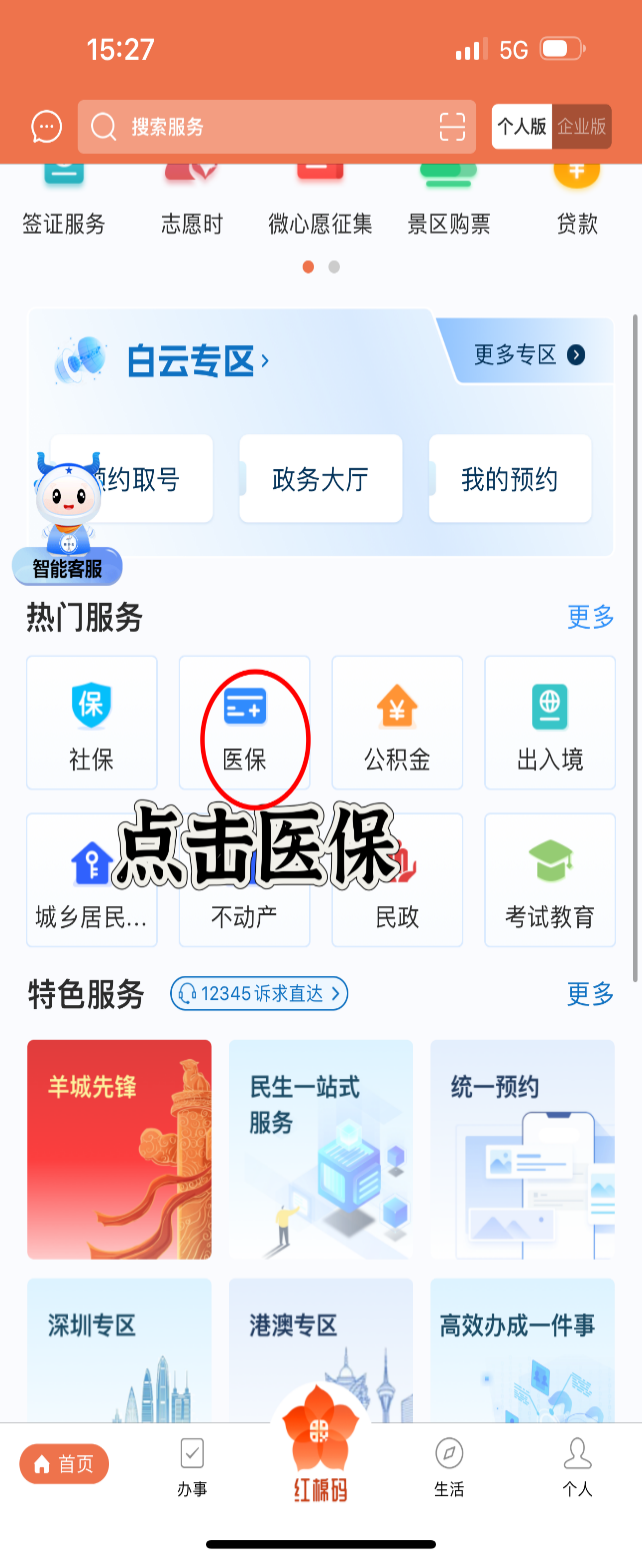The width and height of the screenshot is (642, 1562).
Task: Open 政务大厅 in 白云专区
Action: (x=320, y=479)
